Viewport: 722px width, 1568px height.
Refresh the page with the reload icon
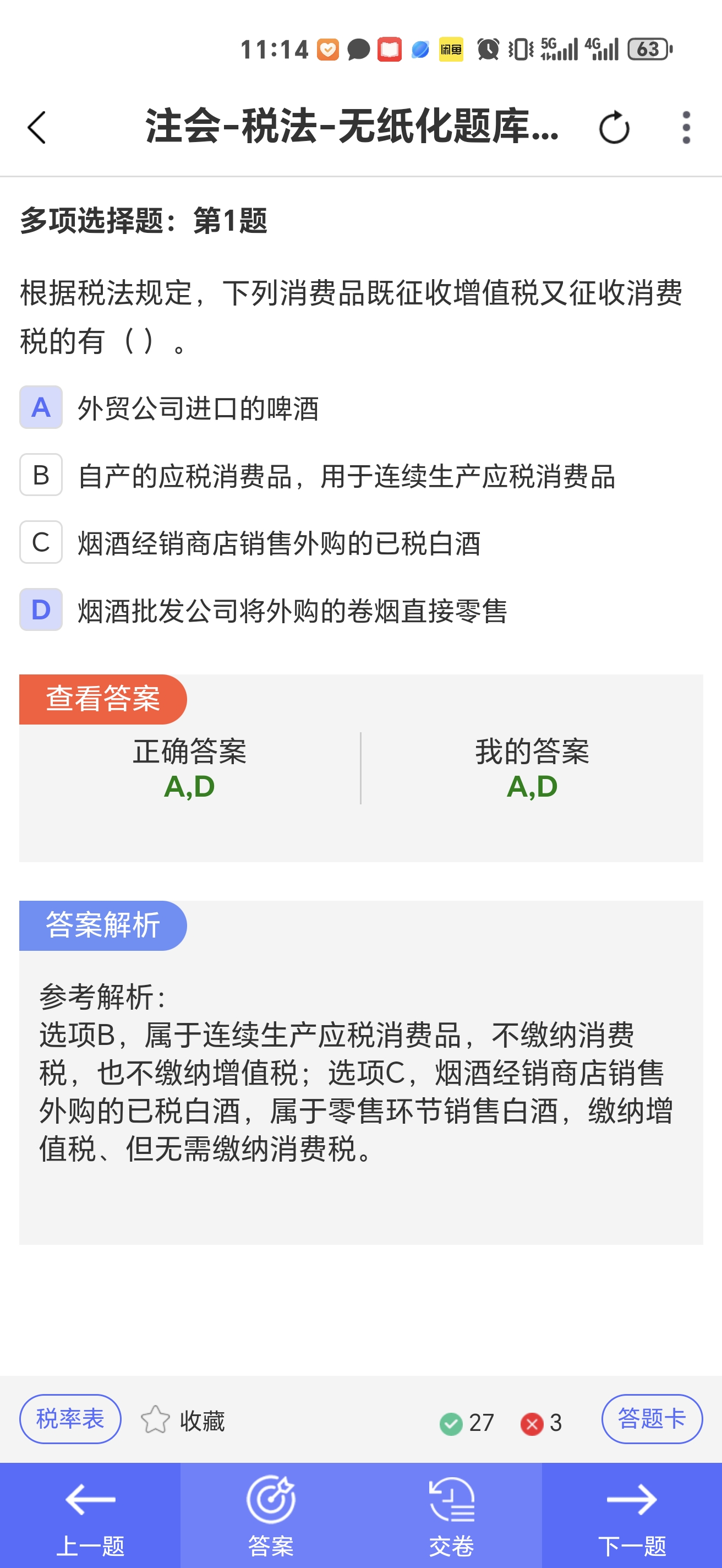tap(614, 127)
